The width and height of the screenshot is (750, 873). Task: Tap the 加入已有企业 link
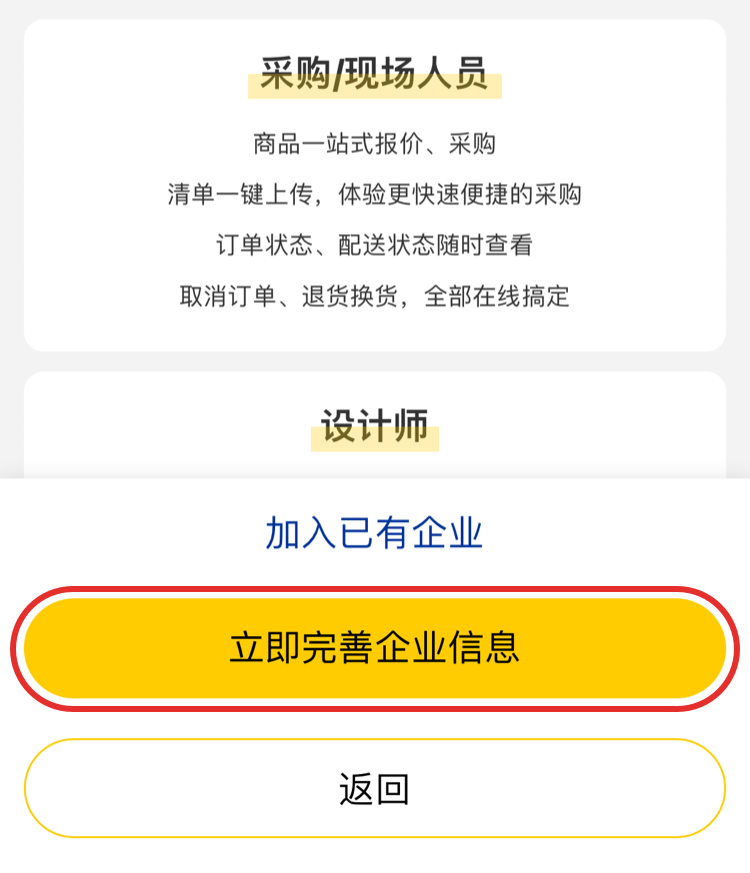374,533
